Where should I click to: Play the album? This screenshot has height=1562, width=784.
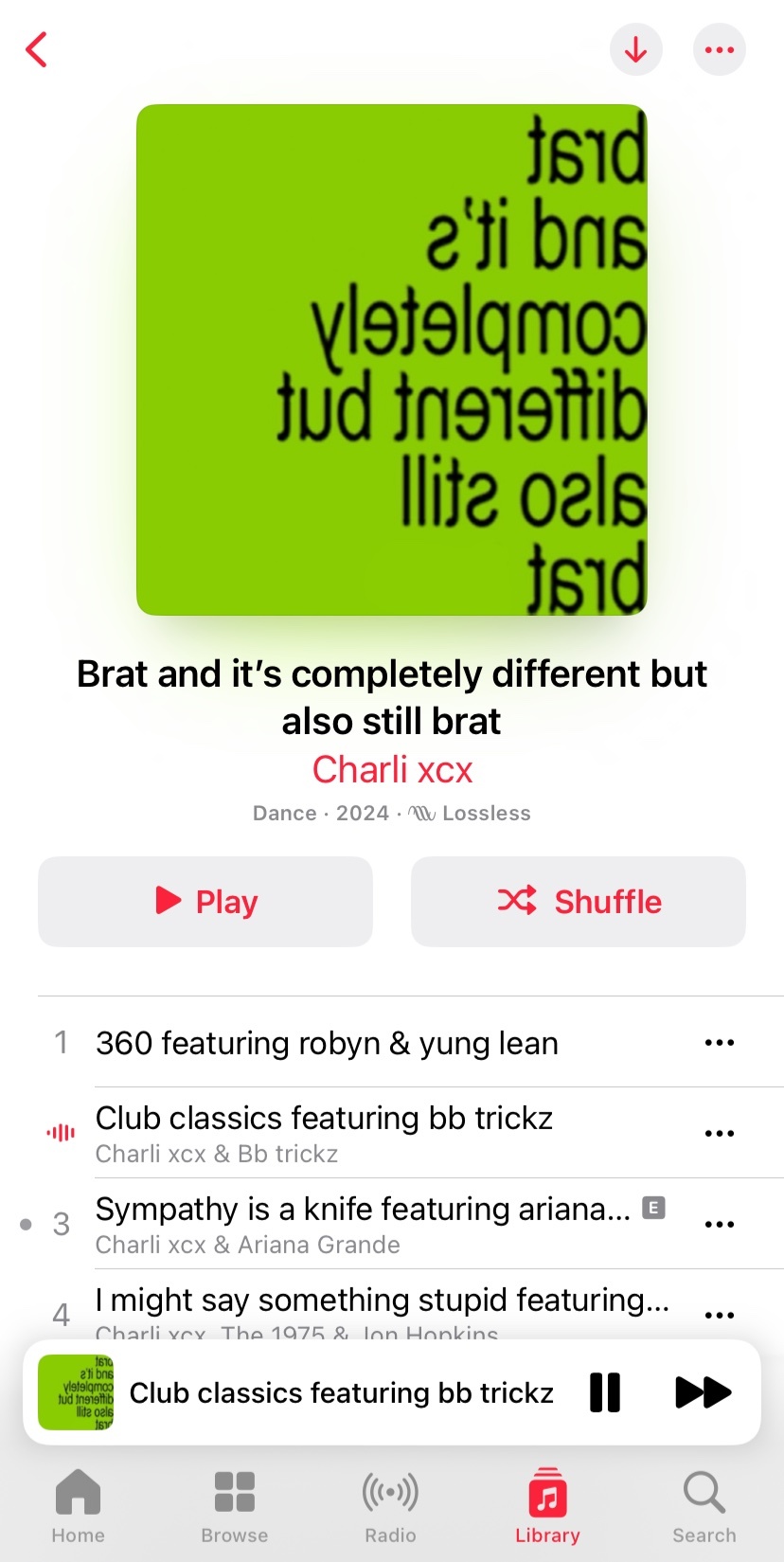click(205, 901)
